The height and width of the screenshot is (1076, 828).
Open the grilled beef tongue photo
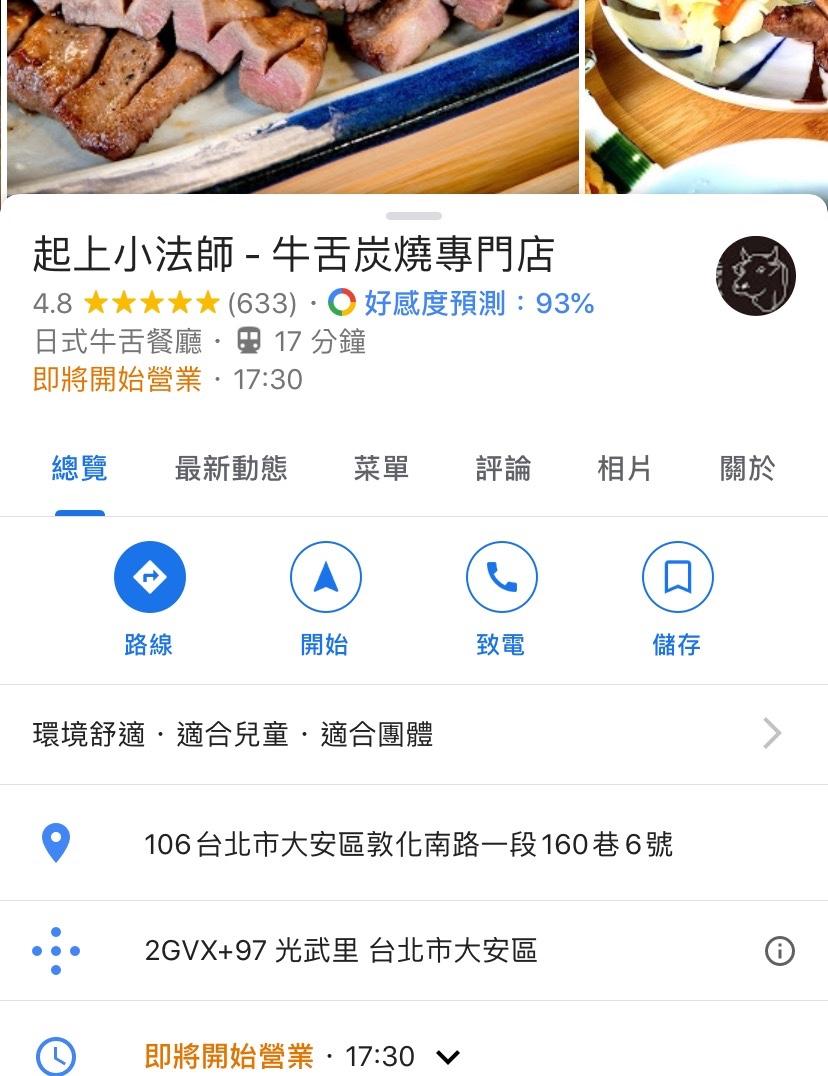(290, 95)
